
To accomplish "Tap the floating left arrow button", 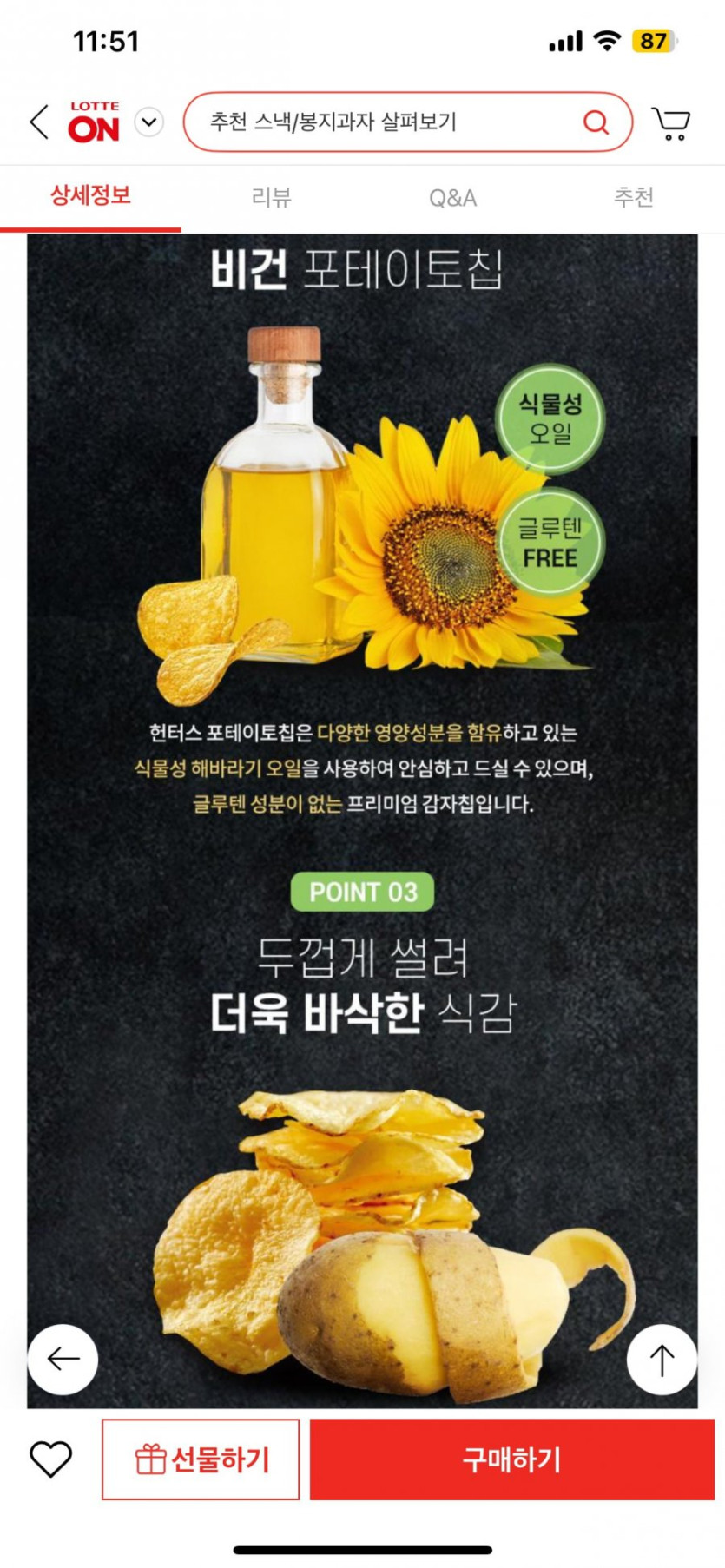I will pyautogui.click(x=63, y=1359).
